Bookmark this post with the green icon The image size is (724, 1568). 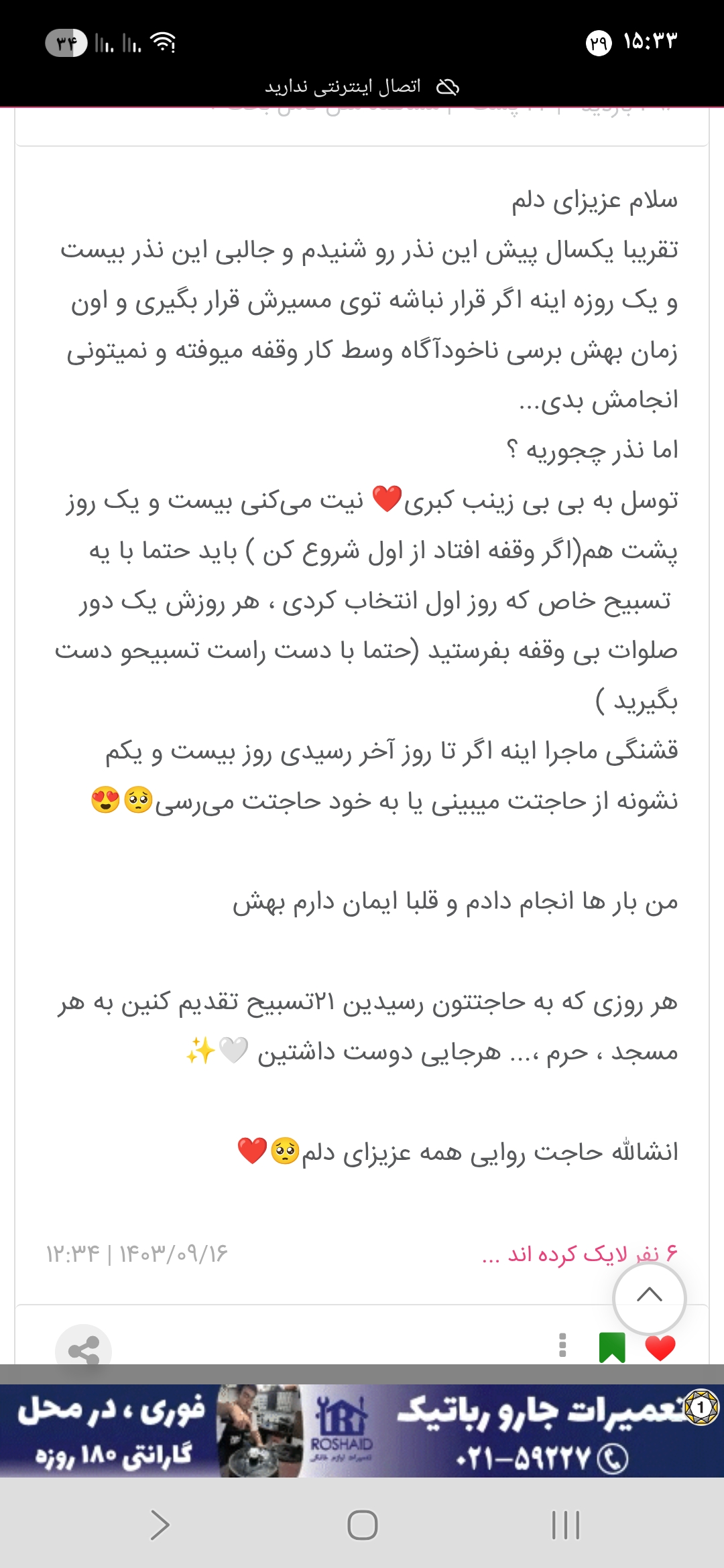[x=611, y=1347]
